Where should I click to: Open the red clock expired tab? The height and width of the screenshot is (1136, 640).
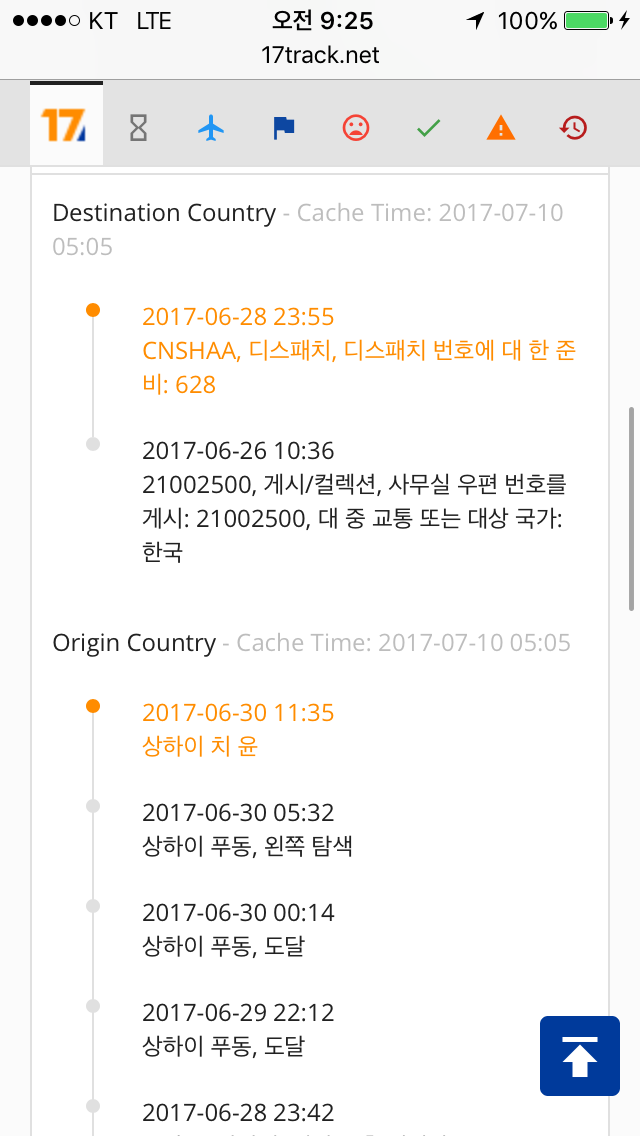point(573,127)
